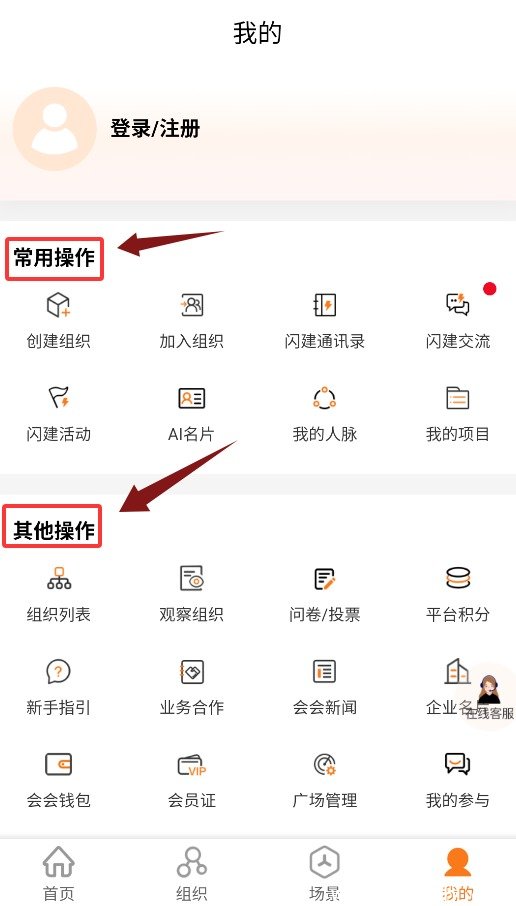Open 会员证
516x906 pixels.
[x=191, y=780]
